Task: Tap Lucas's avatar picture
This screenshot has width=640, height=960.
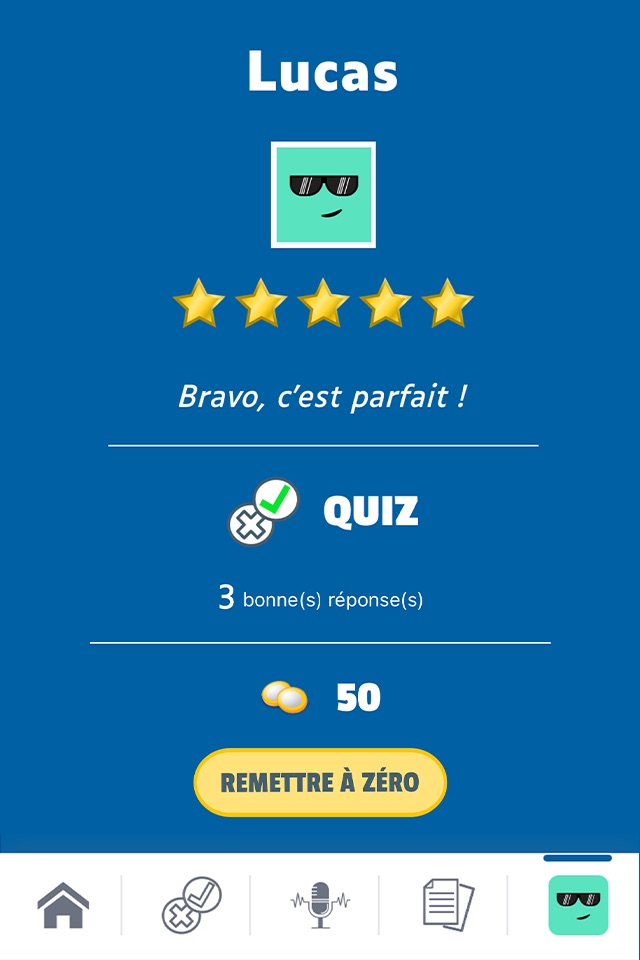Action: point(323,195)
